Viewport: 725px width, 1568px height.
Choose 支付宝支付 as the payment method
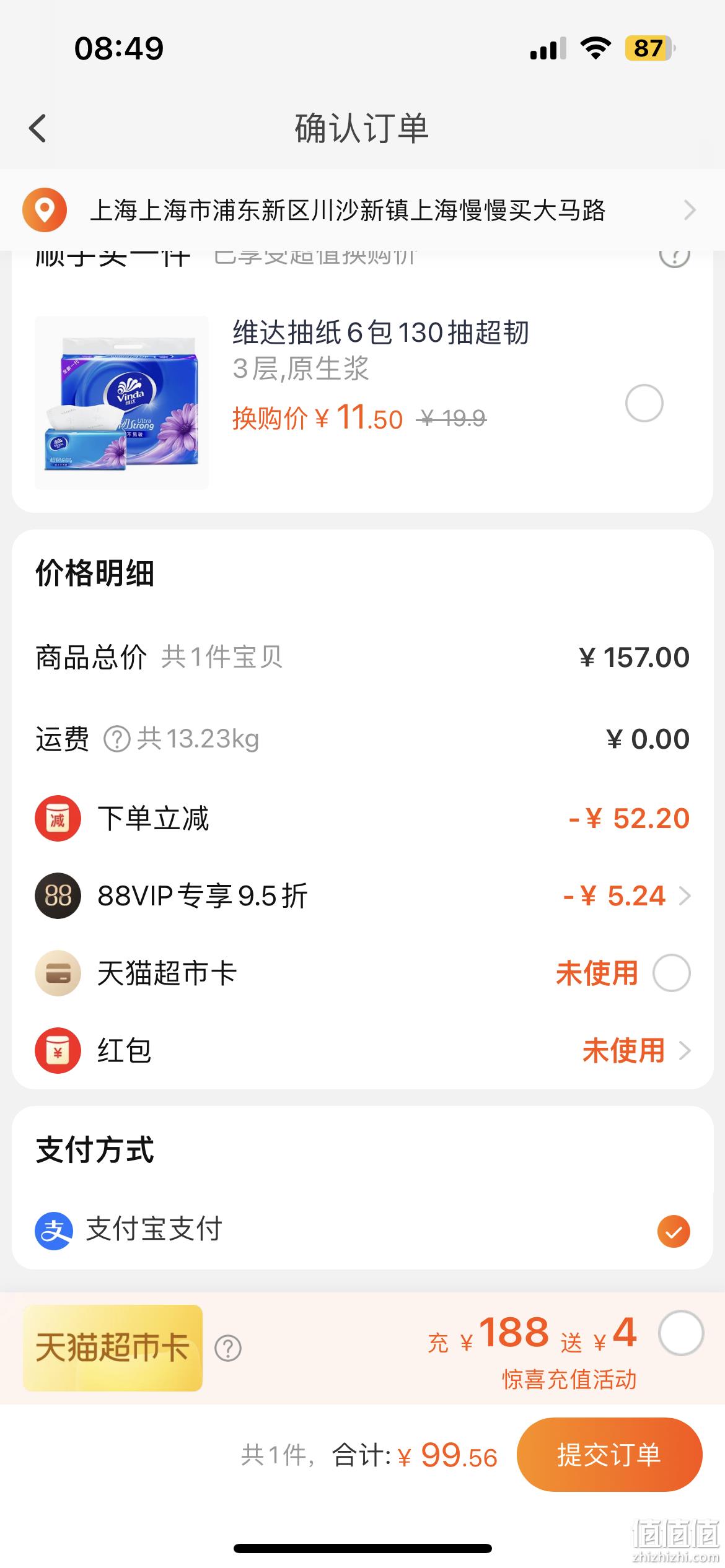[362, 1230]
